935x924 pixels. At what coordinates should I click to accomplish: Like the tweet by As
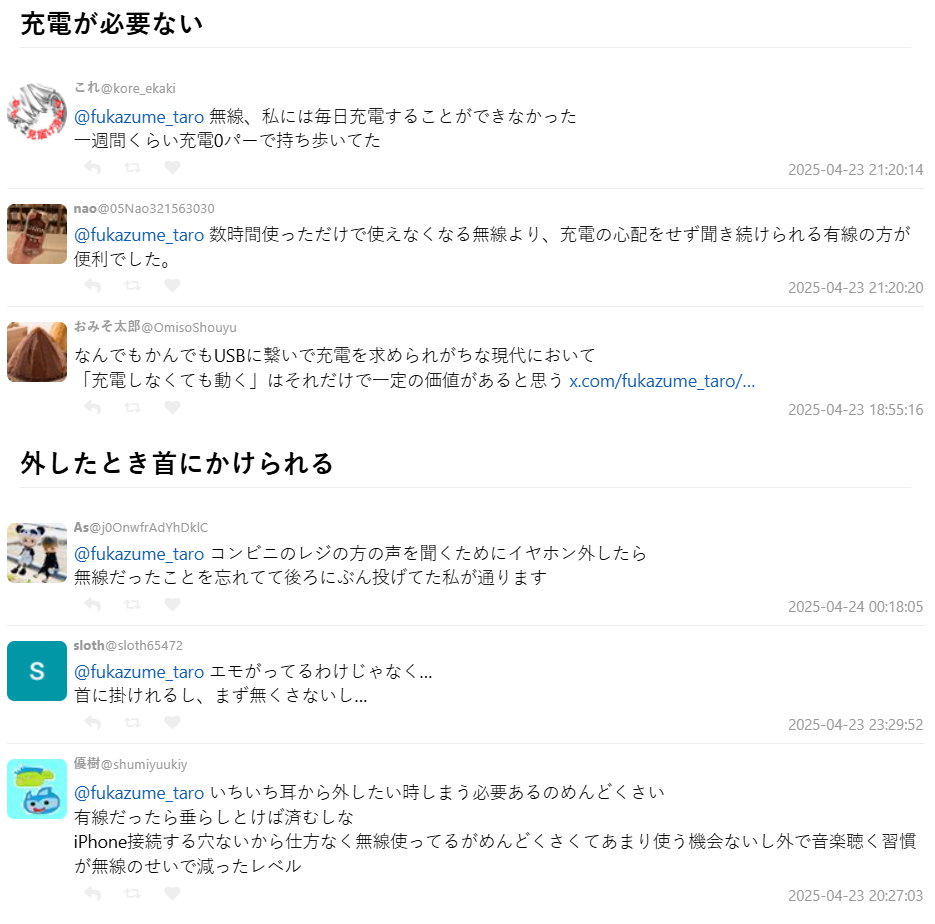172,604
